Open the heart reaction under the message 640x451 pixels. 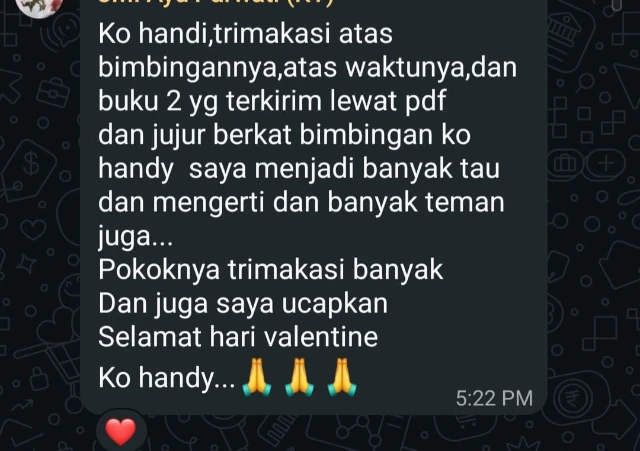click(120, 432)
